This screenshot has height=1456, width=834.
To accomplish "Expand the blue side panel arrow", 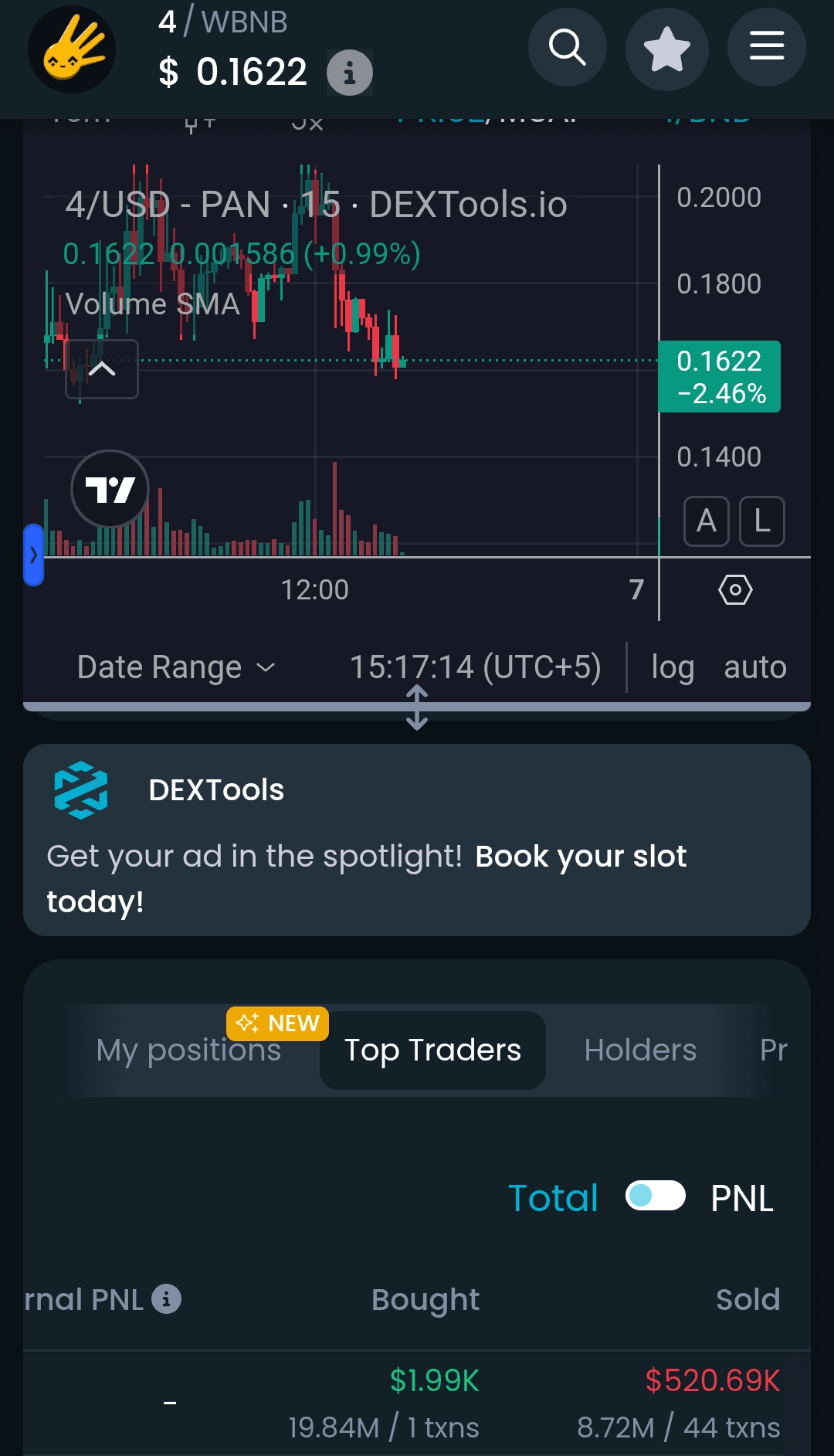I will (x=33, y=555).
